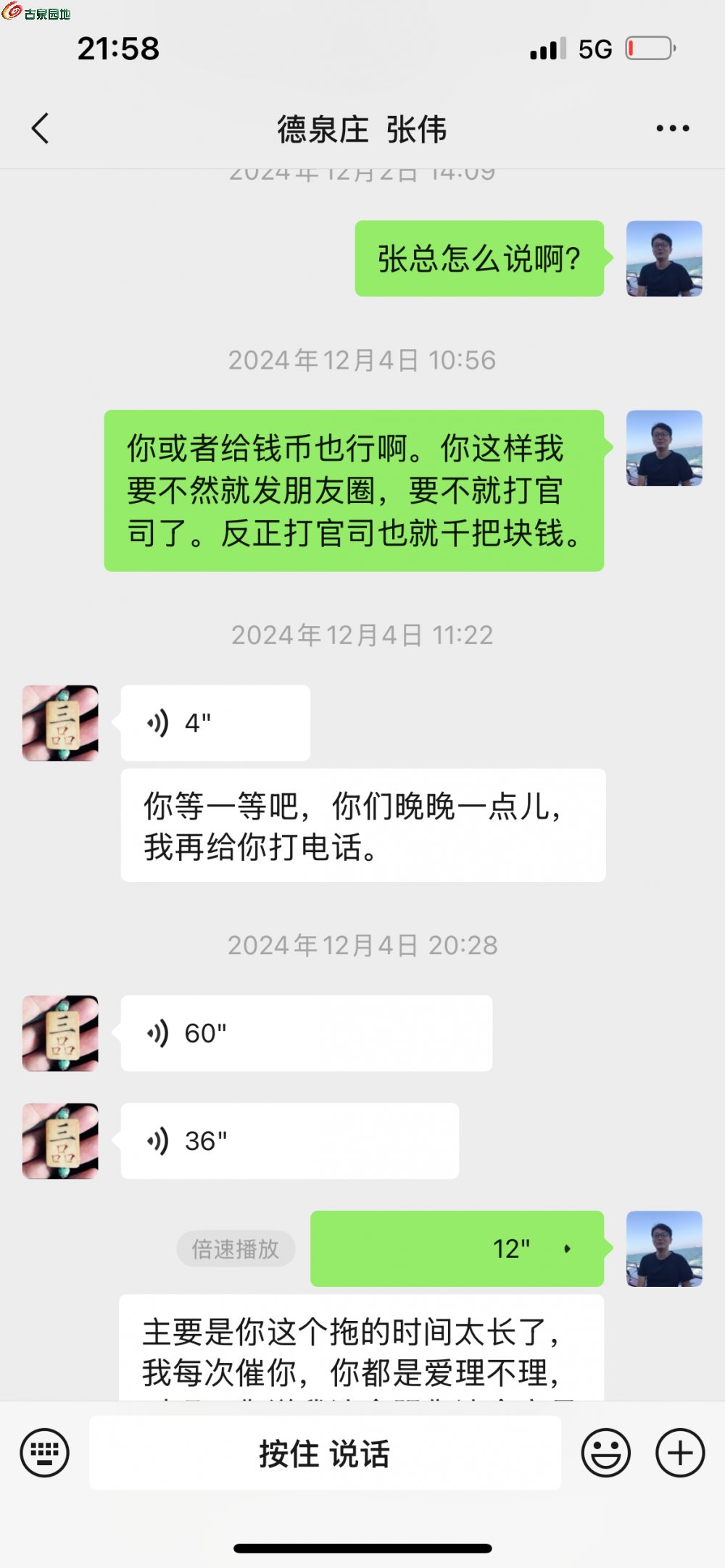Viewport: 725px width, 1568px height.
Task: Go back to the chat list
Action: [x=41, y=129]
